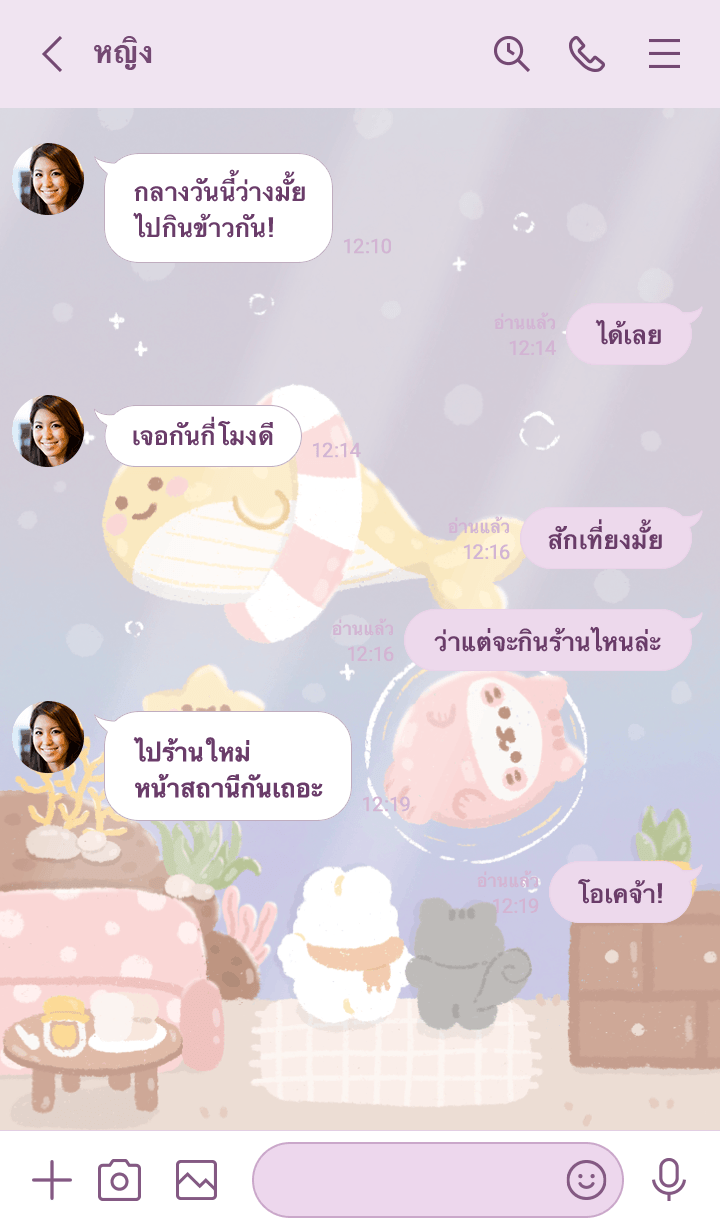Open the camera to take a photo
Image resolution: width=720 pixels, height=1232 pixels.
119,1181
